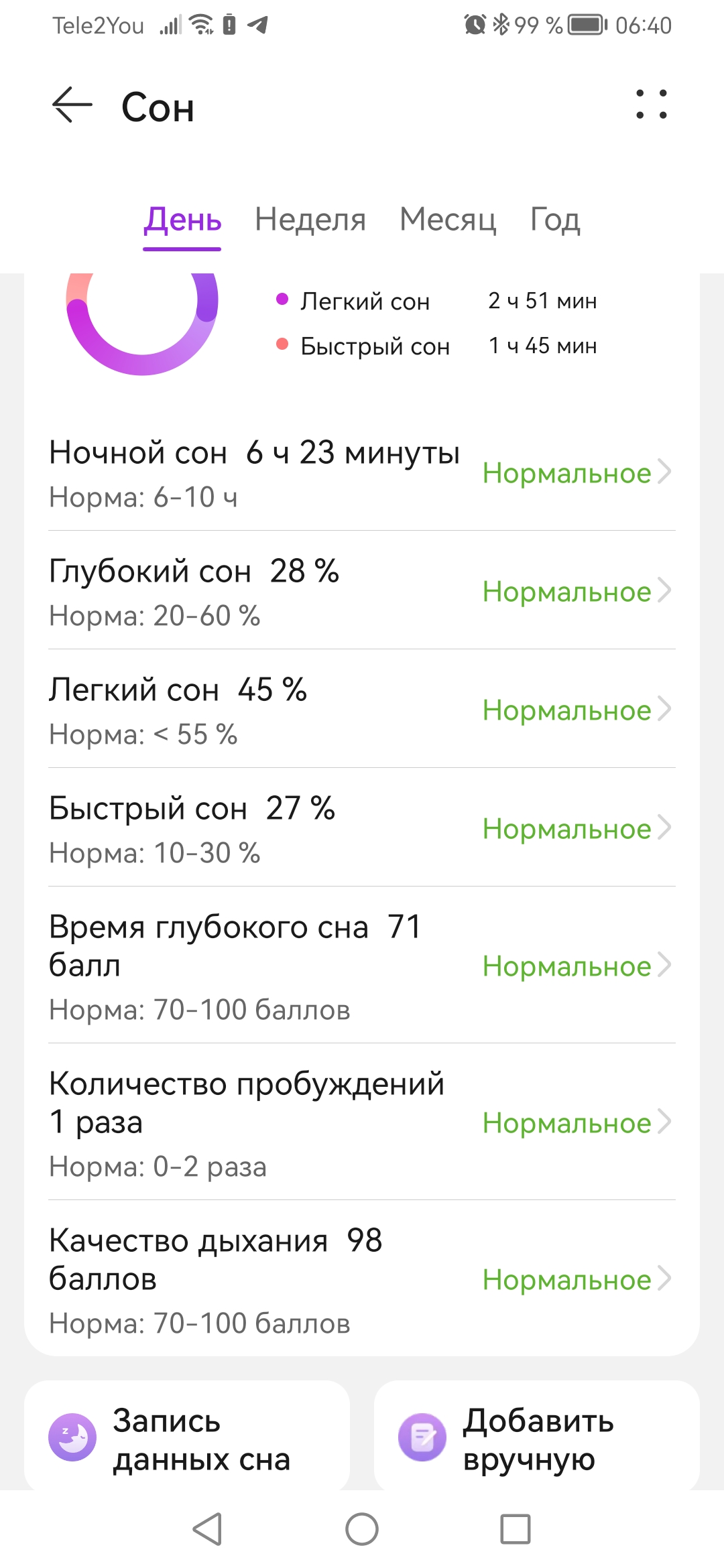The image size is (724, 1568).
Task: Open Время глубокого сна row
Action: coord(362,966)
